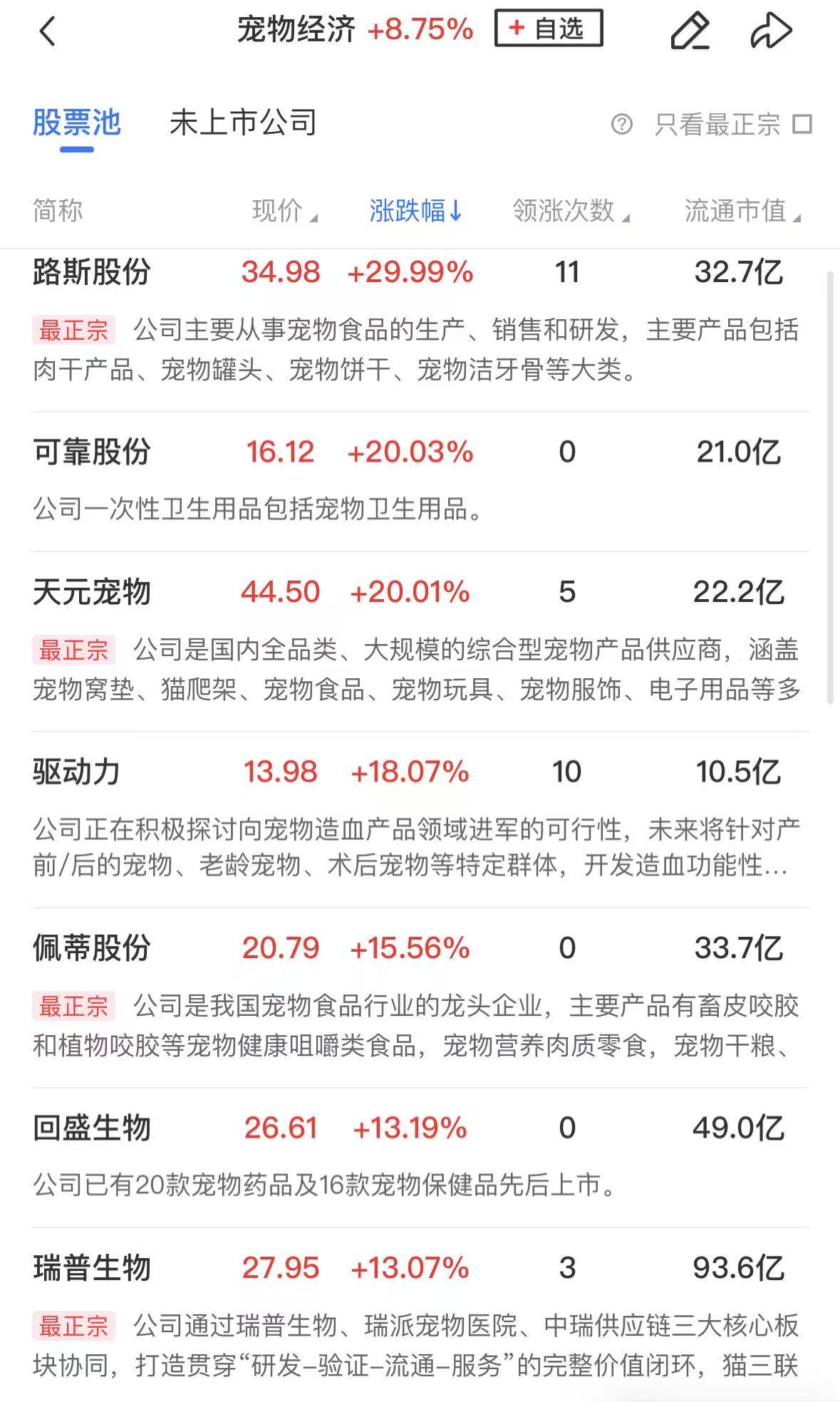Open the 路斯股份 stock row
This screenshot has width=840, height=1402.
pos(92,272)
